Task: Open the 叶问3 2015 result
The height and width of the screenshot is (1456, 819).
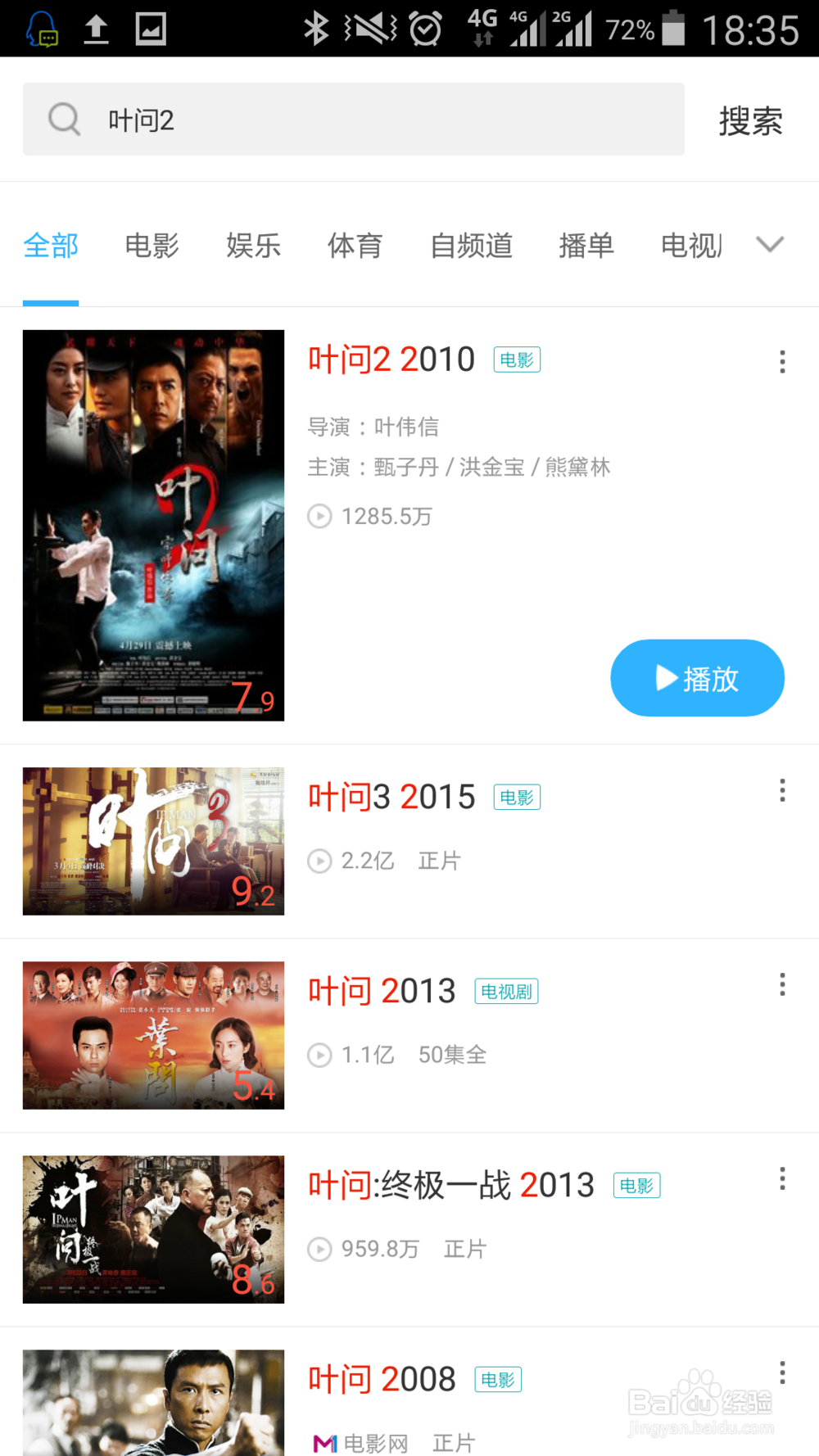Action: 391,797
